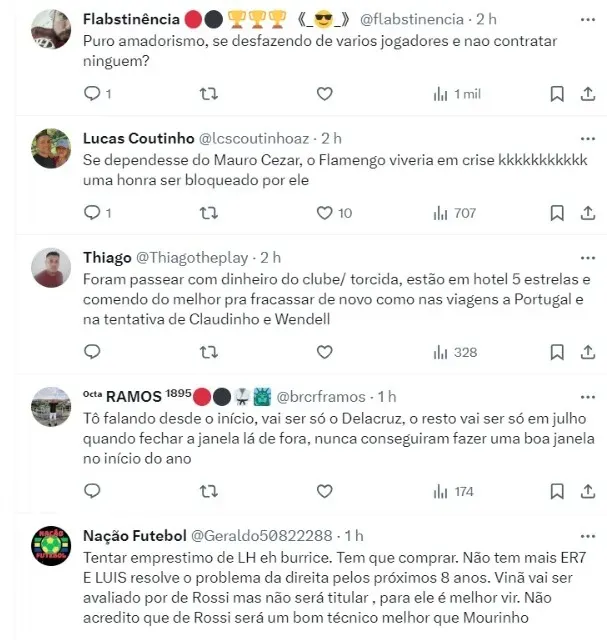Open Lucas Coutinho's profile picture
Screen dimensions: 607x640
50,148
